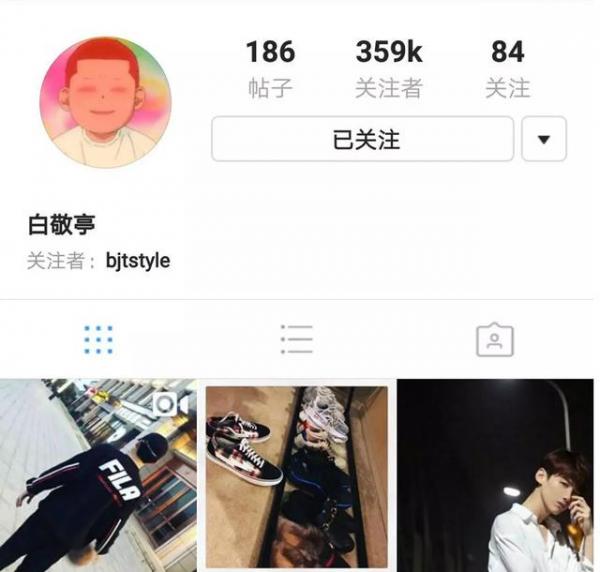Open the bjtstyle follower link
This screenshot has width=600, height=572.
138,261
